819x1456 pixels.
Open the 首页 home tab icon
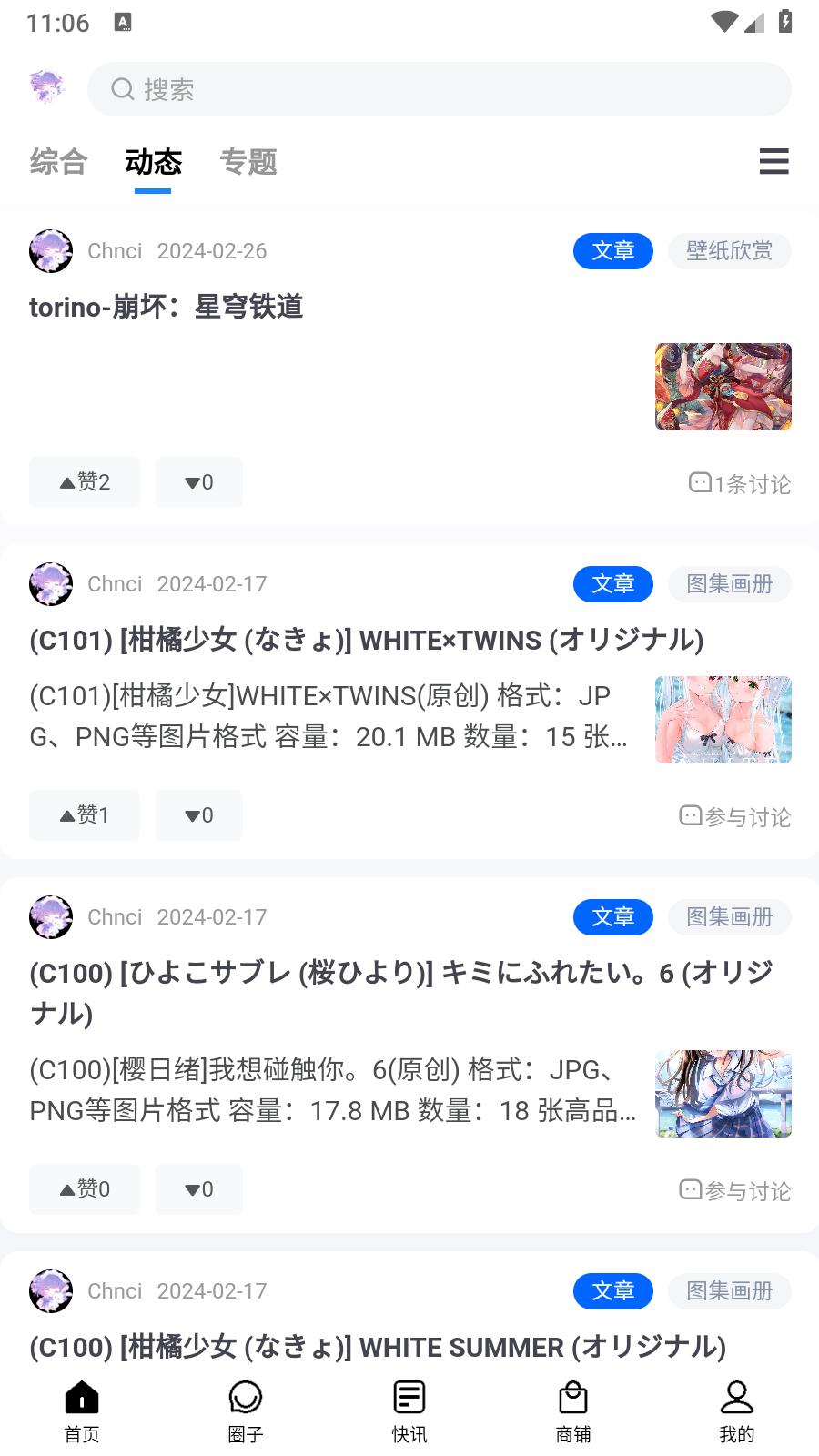[81, 1397]
